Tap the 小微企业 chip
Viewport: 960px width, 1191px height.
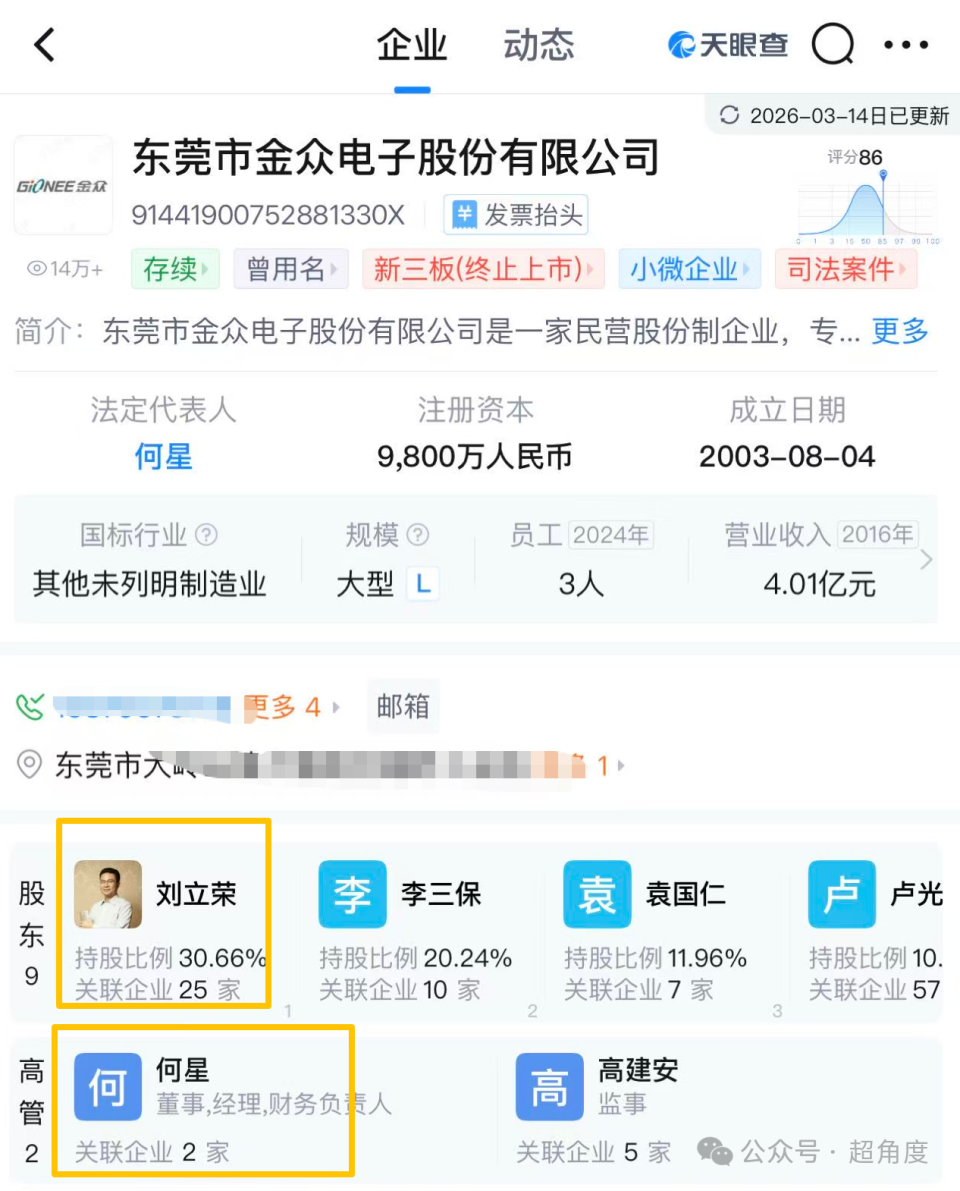point(690,269)
